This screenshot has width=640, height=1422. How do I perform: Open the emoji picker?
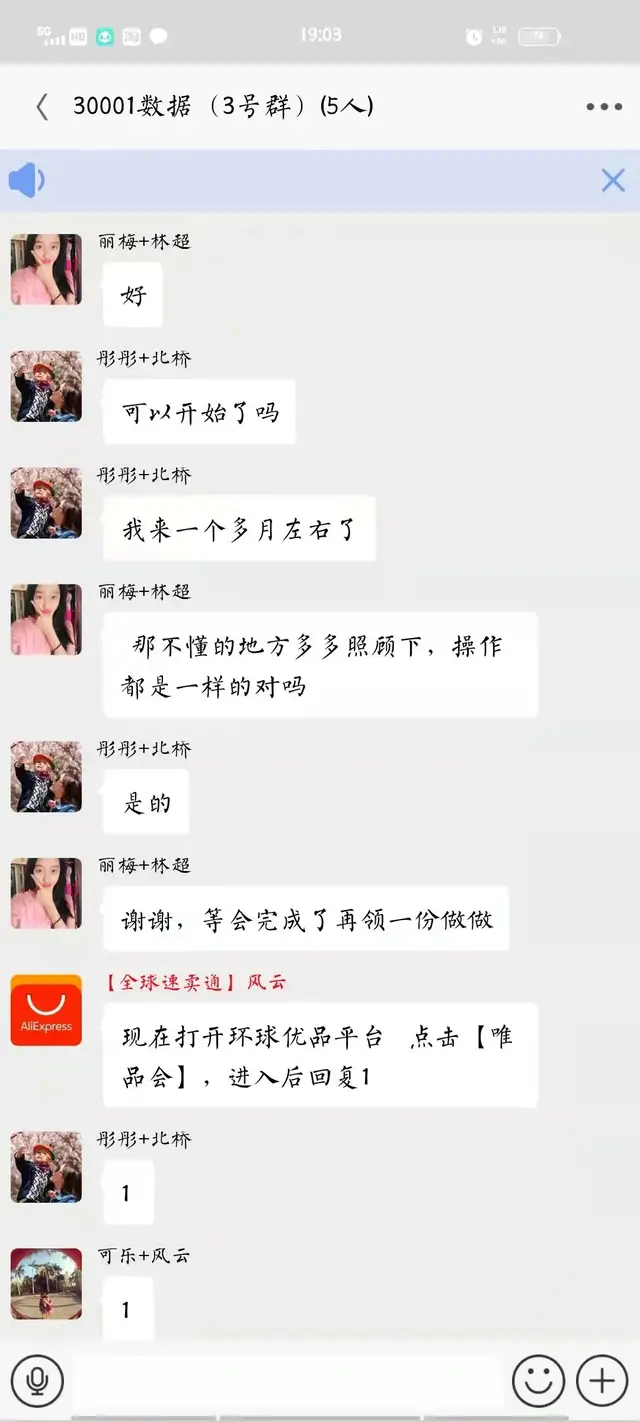click(538, 1381)
